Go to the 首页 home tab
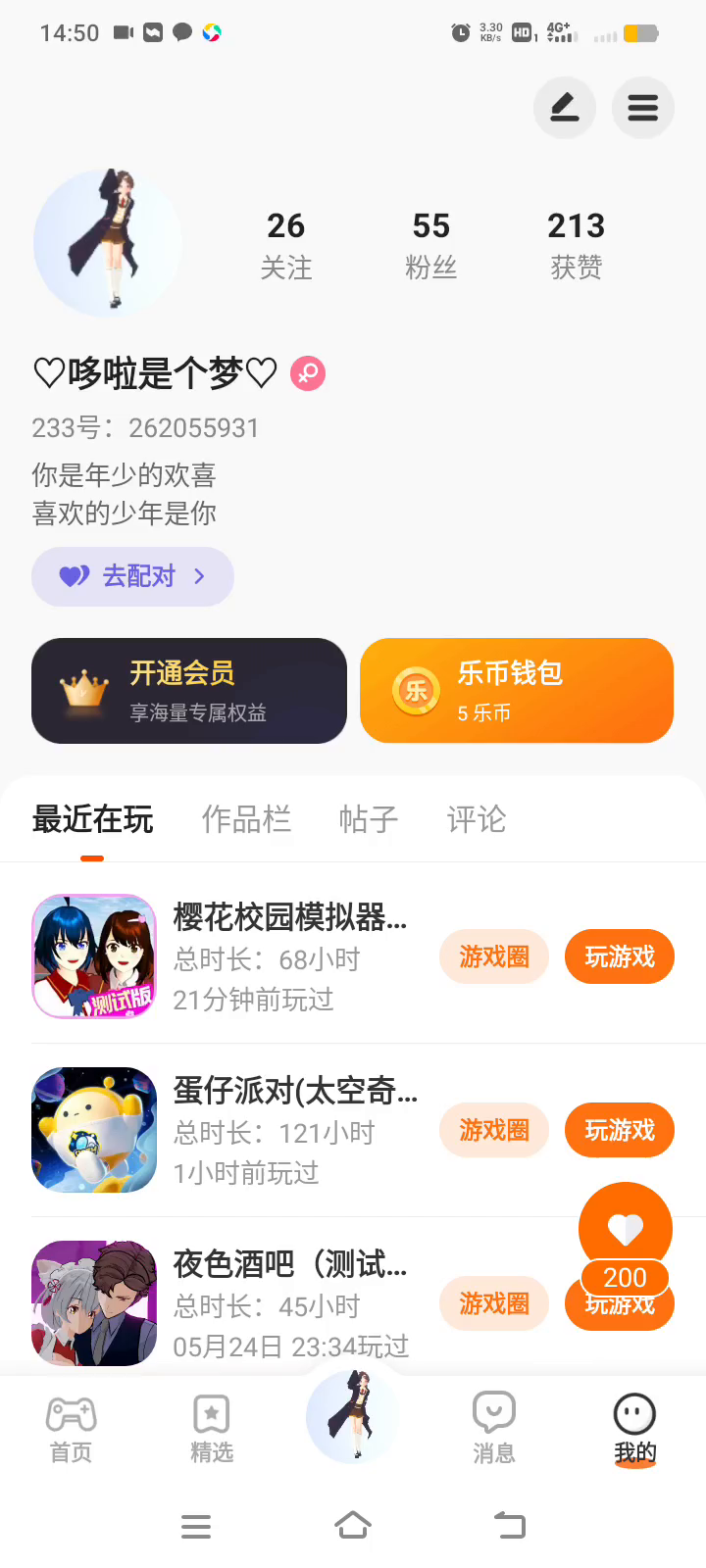The width and height of the screenshot is (706, 1568). (71, 1430)
